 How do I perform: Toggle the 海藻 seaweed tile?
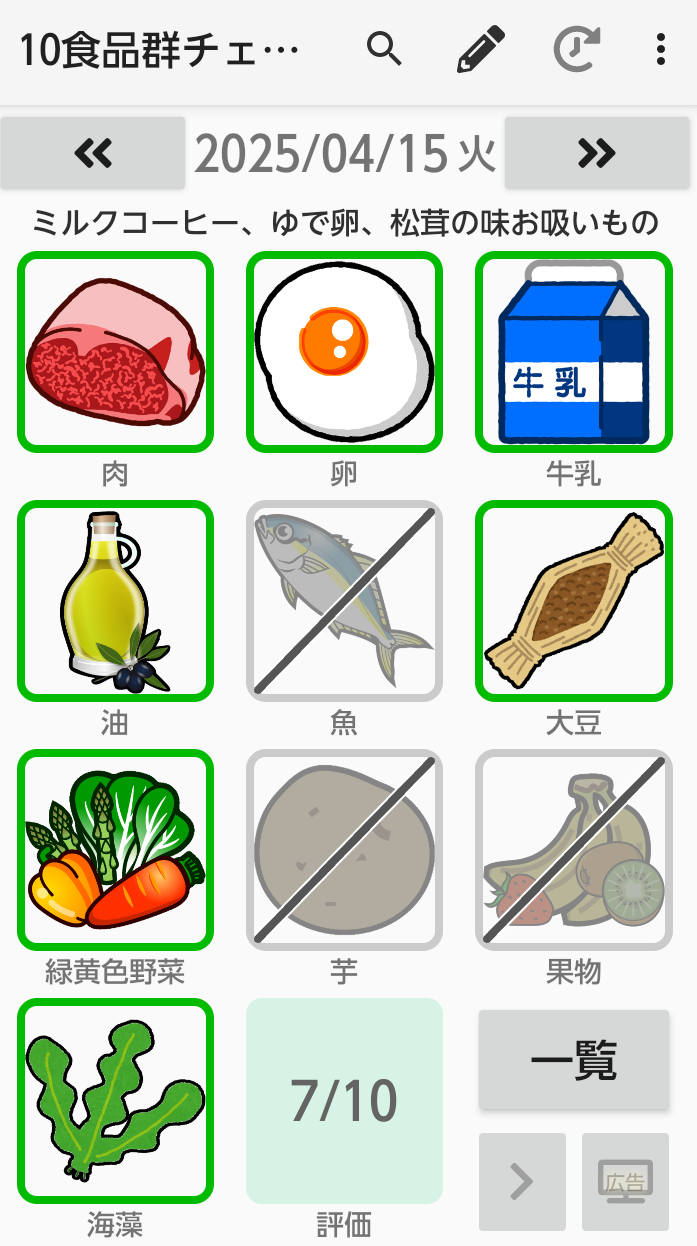115,1100
